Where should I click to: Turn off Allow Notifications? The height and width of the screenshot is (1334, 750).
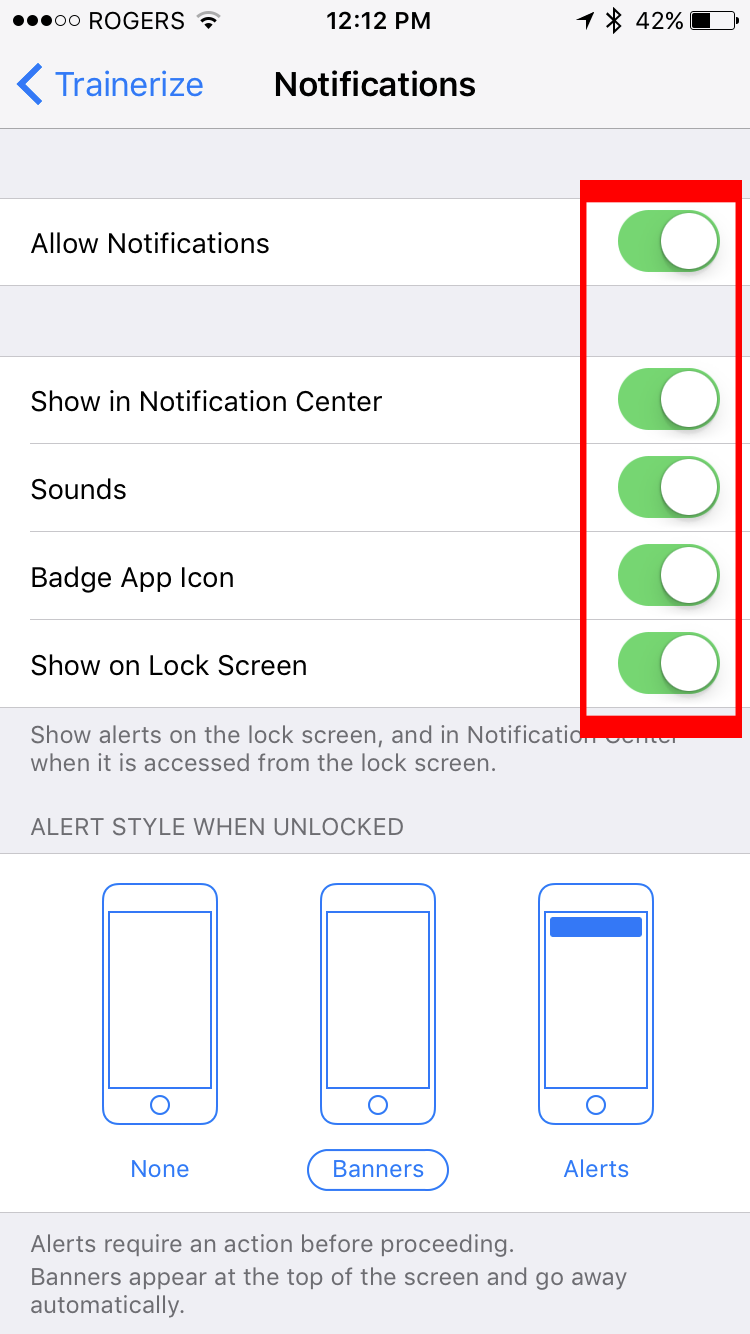click(x=668, y=242)
